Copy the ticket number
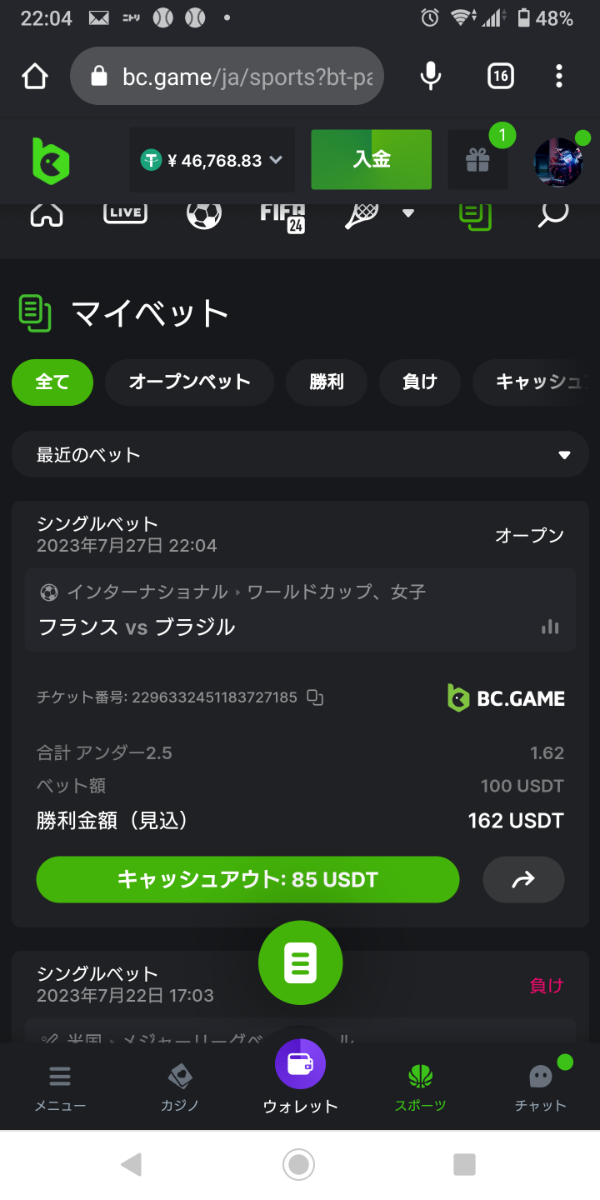600x1200 pixels. (315, 697)
